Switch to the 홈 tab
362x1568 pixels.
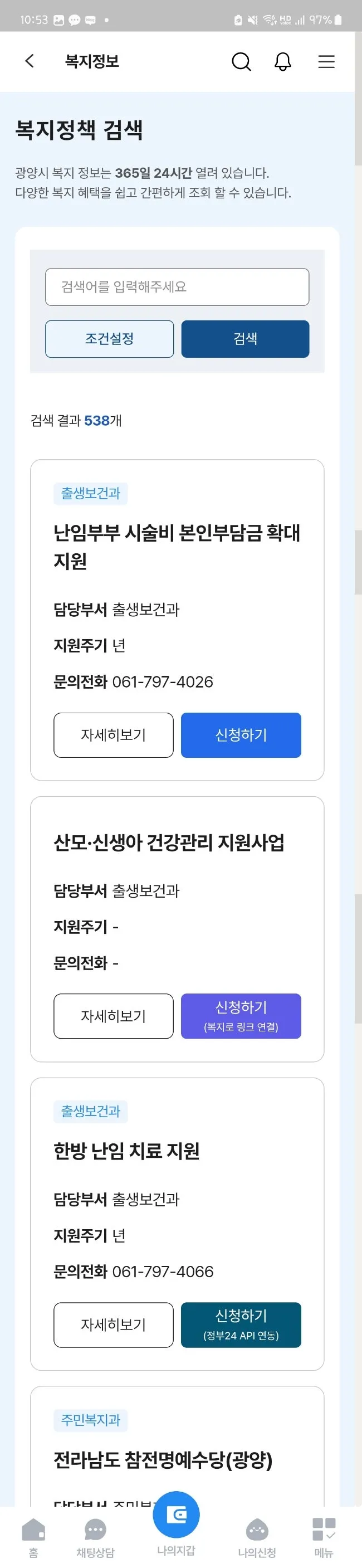[x=33, y=1536]
